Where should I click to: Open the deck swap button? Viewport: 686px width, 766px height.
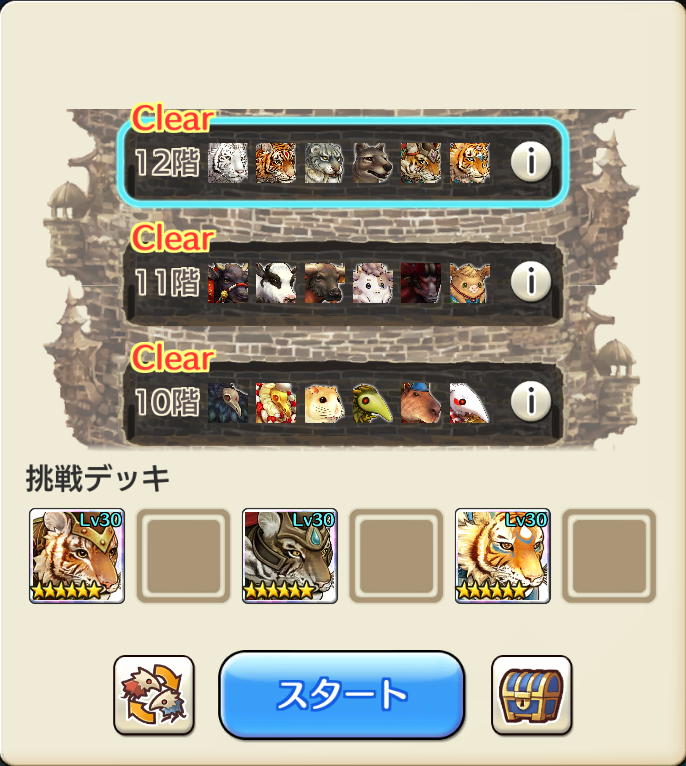[154, 695]
